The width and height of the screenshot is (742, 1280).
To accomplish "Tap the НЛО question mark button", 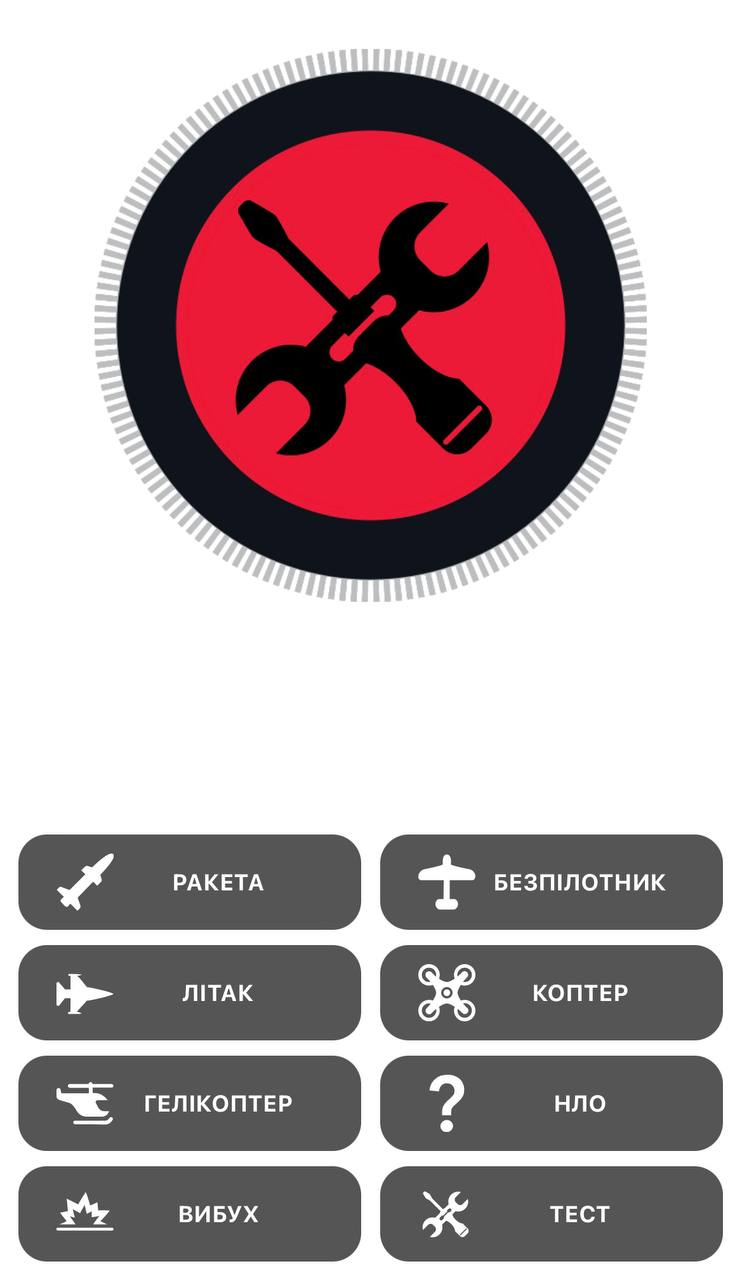I will click(551, 1103).
